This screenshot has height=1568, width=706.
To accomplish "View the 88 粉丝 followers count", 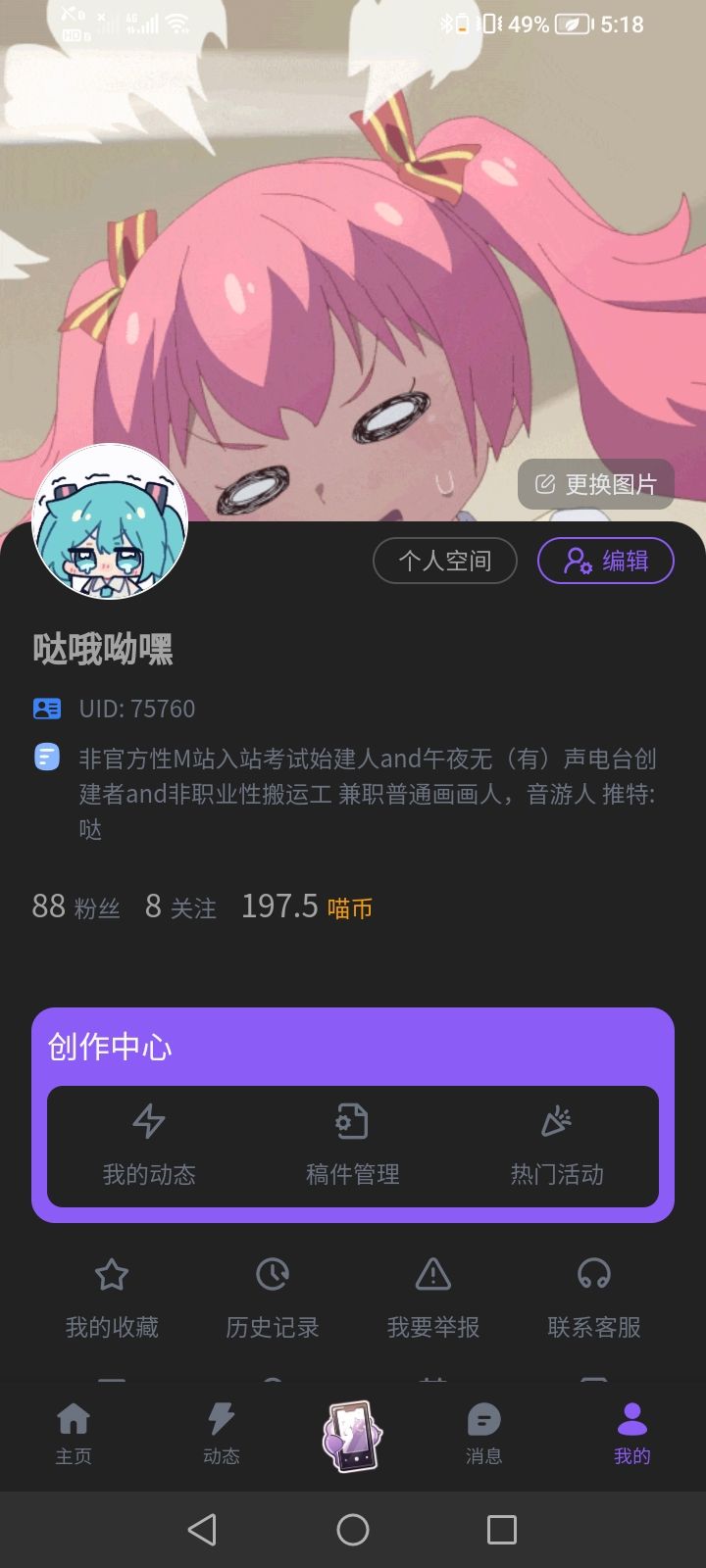I will [76, 907].
